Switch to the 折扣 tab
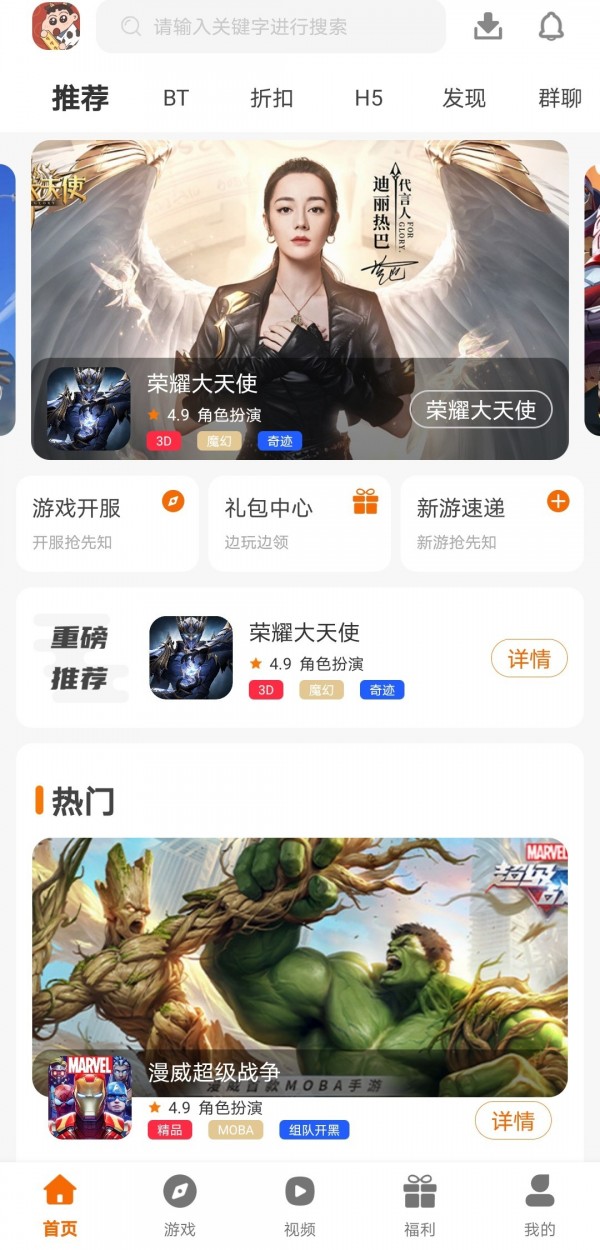This screenshot has height=1250, width=600. [272, 98]
